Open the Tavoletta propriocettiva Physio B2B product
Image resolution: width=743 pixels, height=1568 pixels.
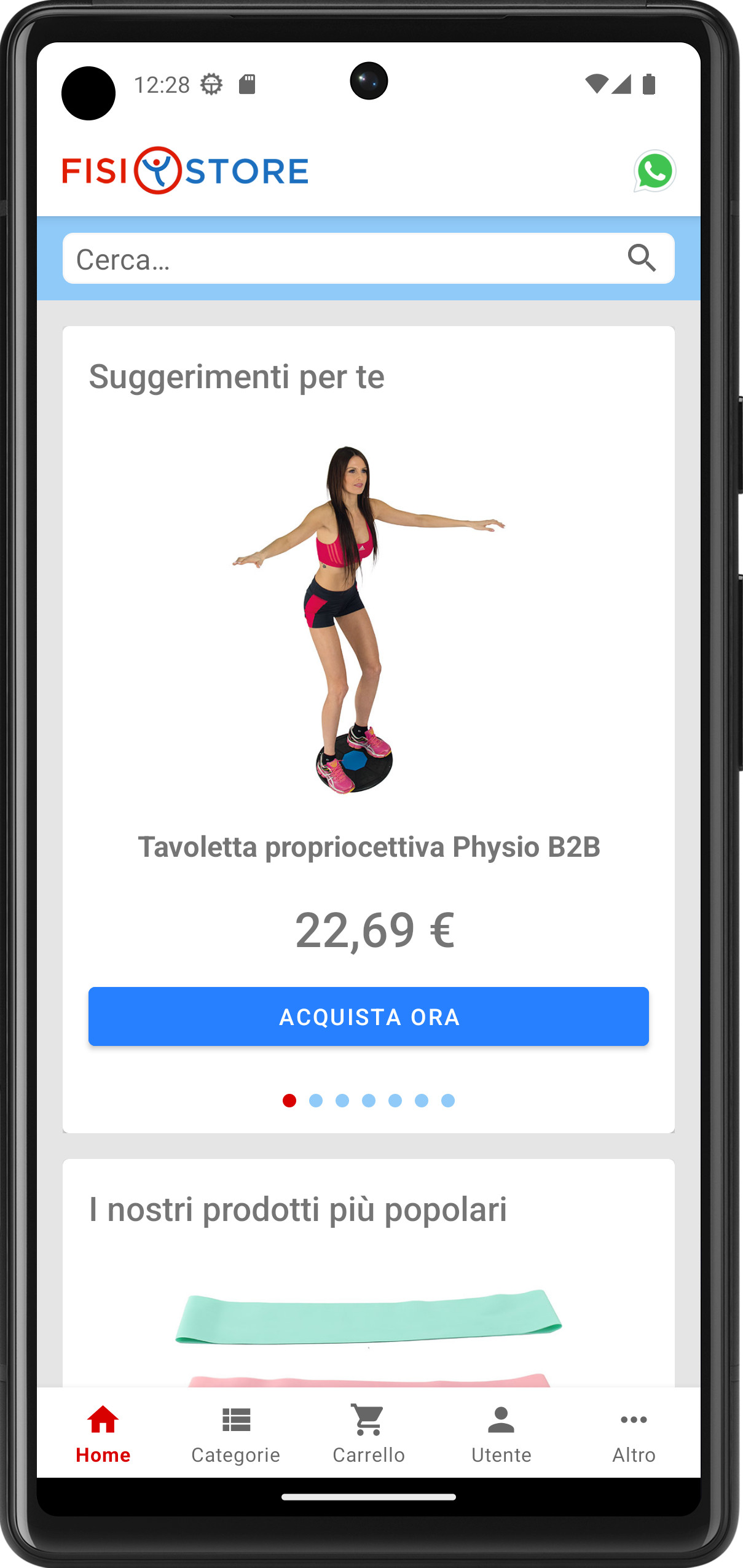[369, 846]
